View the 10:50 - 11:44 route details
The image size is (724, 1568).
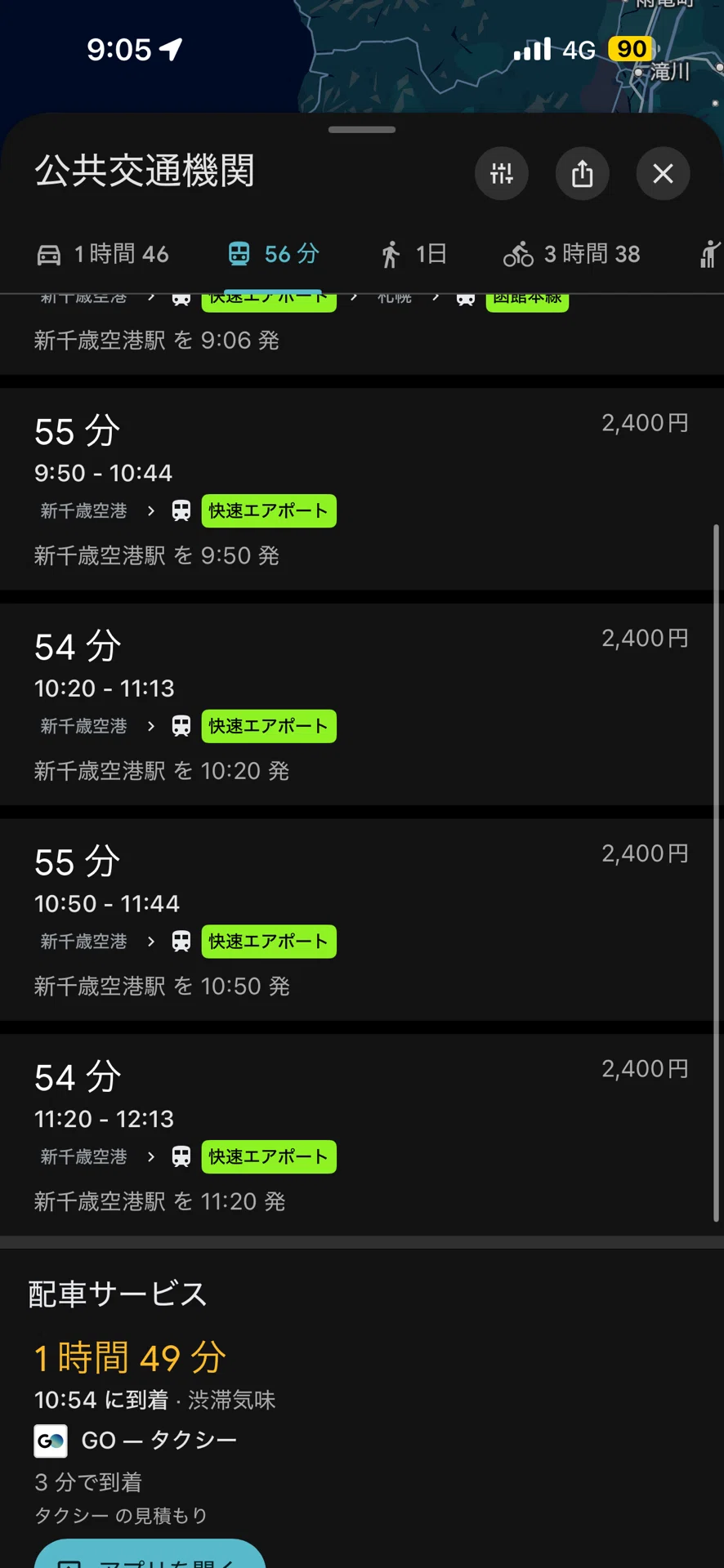click(362, 920)
